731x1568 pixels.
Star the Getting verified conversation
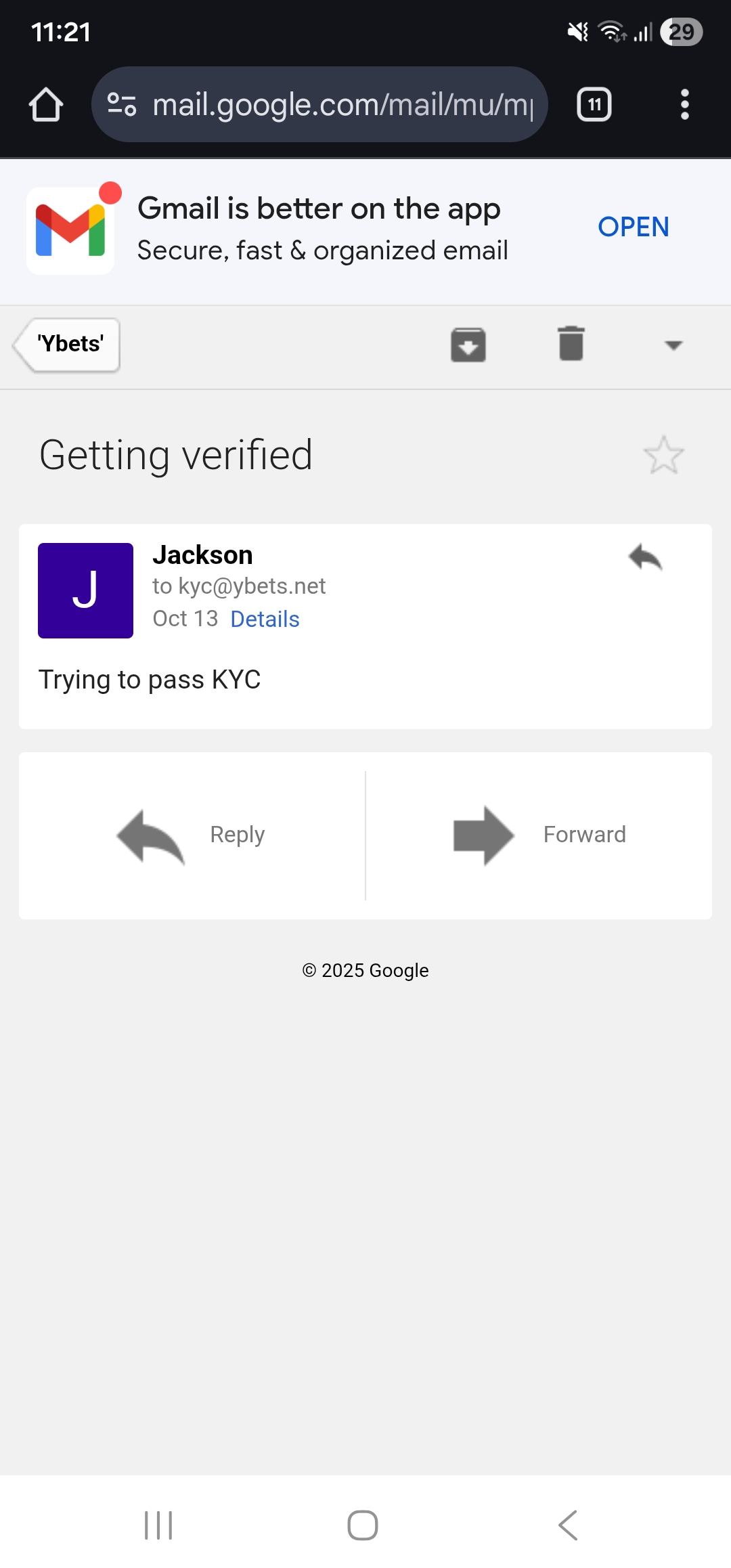pos(663,454)
